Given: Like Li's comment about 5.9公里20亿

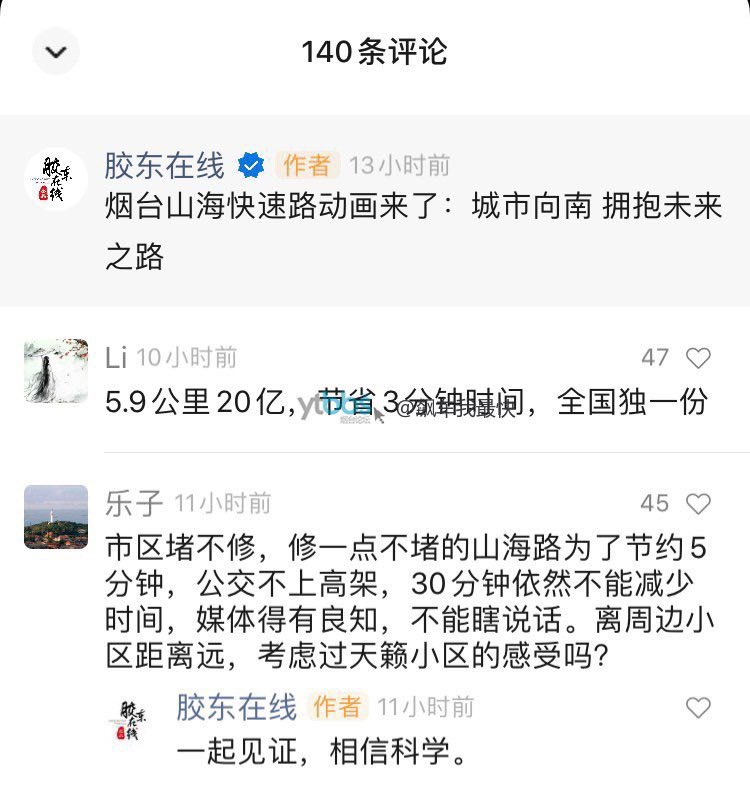Looking at the screenshot, I should 698,358.
